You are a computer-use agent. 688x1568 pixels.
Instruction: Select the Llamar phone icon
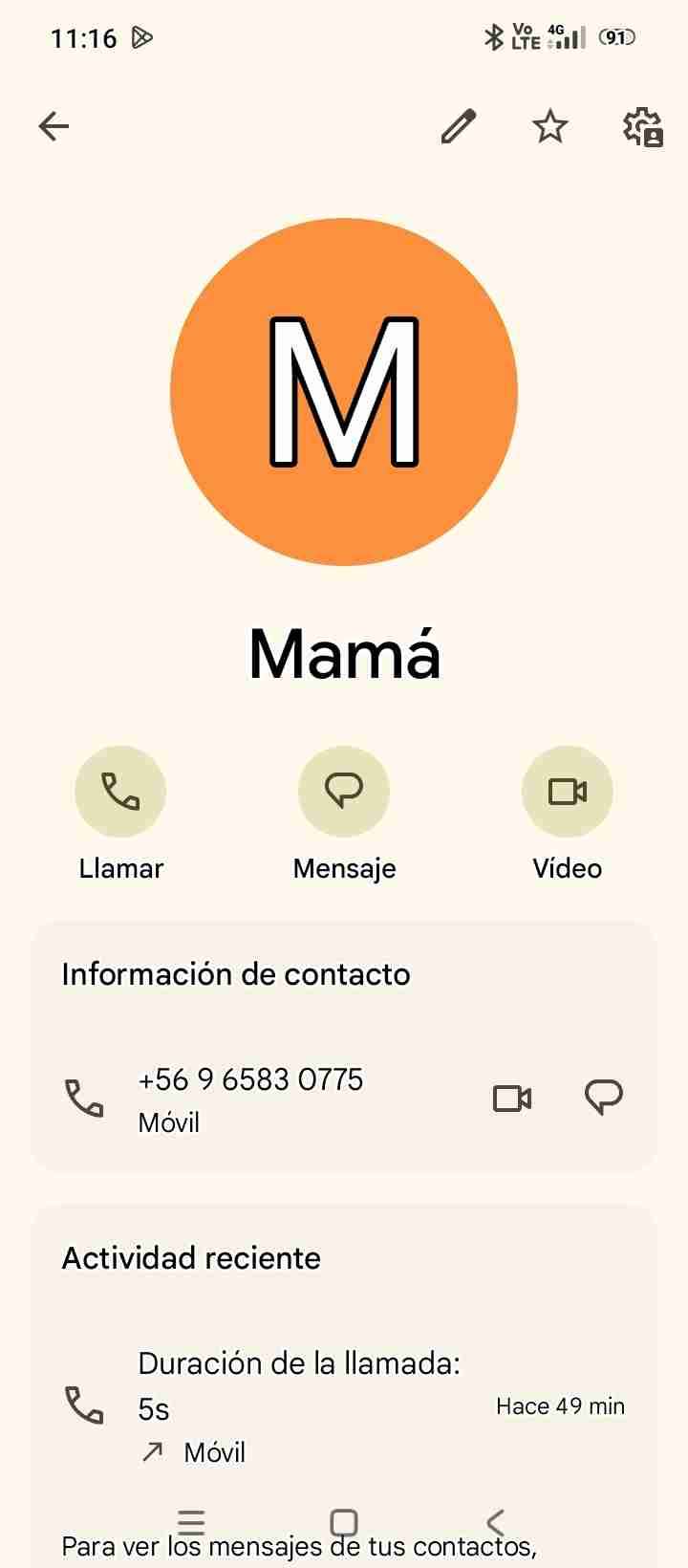(120, 791)
